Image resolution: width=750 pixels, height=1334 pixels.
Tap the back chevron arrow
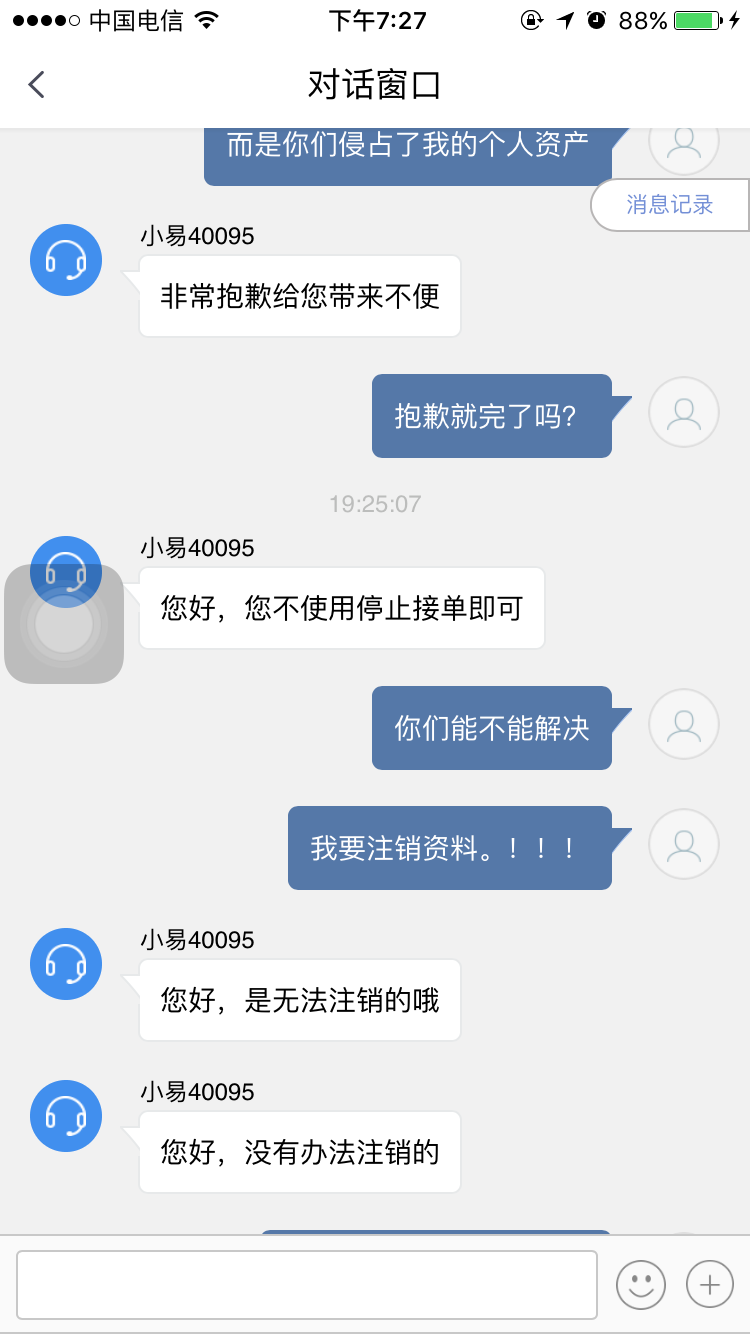[36, 84]
